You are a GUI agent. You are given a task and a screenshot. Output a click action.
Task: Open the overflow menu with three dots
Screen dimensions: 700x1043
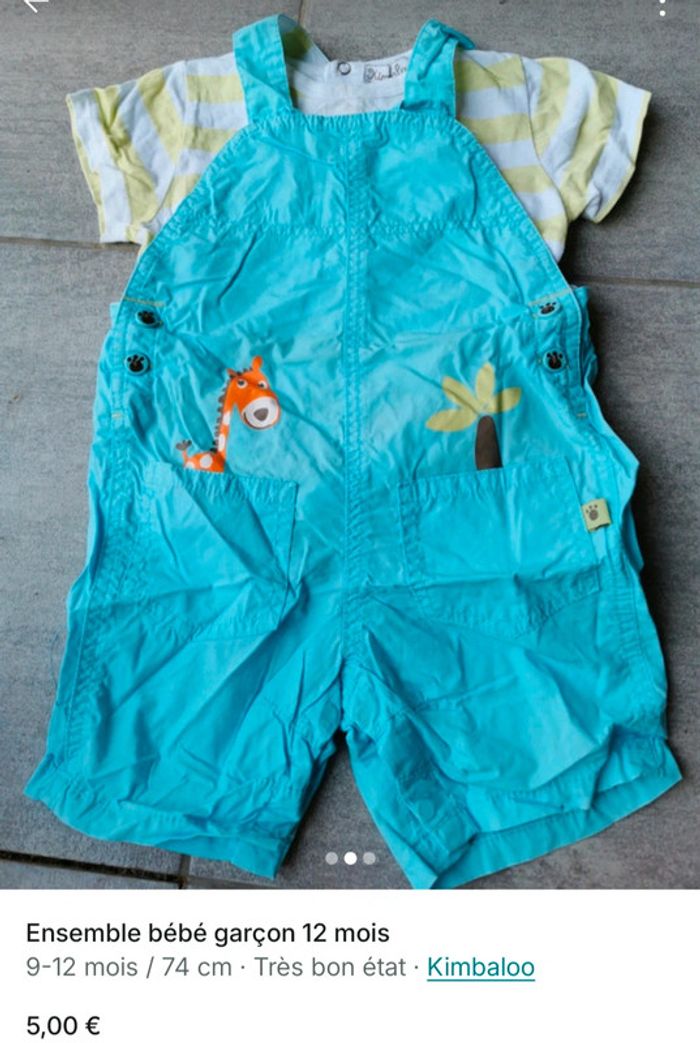tap(662, 6)
